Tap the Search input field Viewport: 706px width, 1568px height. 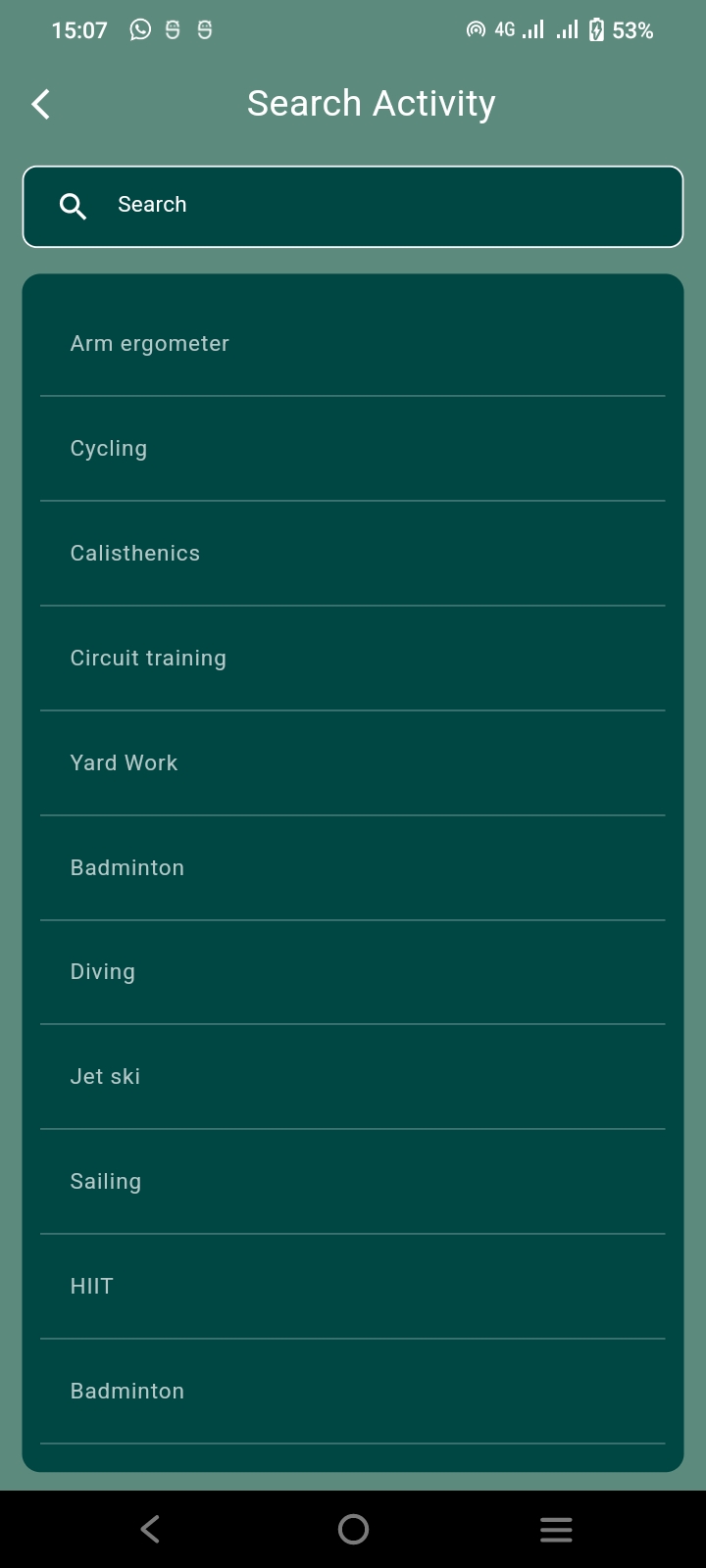353,206
